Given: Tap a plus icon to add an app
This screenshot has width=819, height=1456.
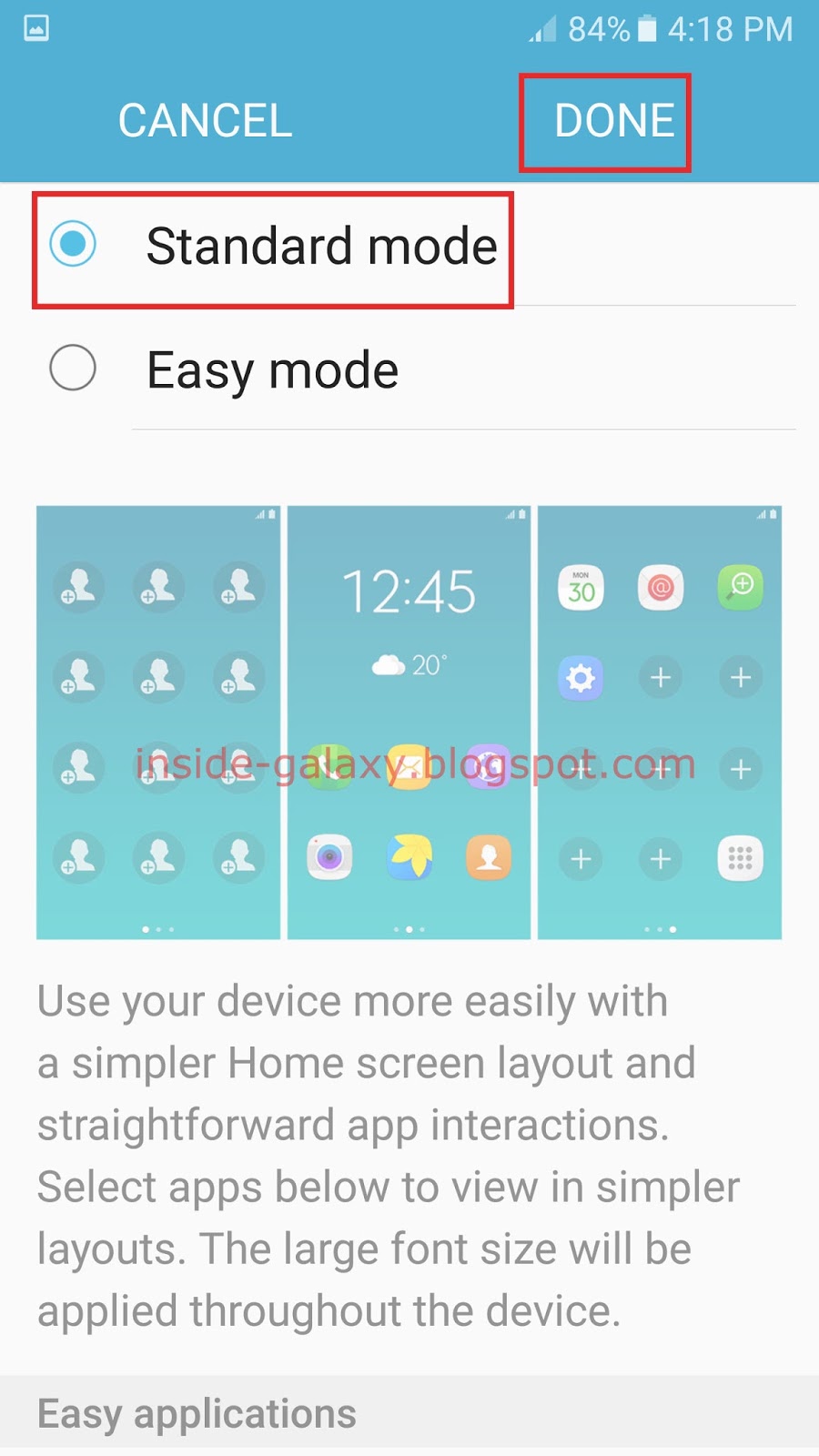Looking at the screenshot, I should pyautogui.click(x=660, y=678).
